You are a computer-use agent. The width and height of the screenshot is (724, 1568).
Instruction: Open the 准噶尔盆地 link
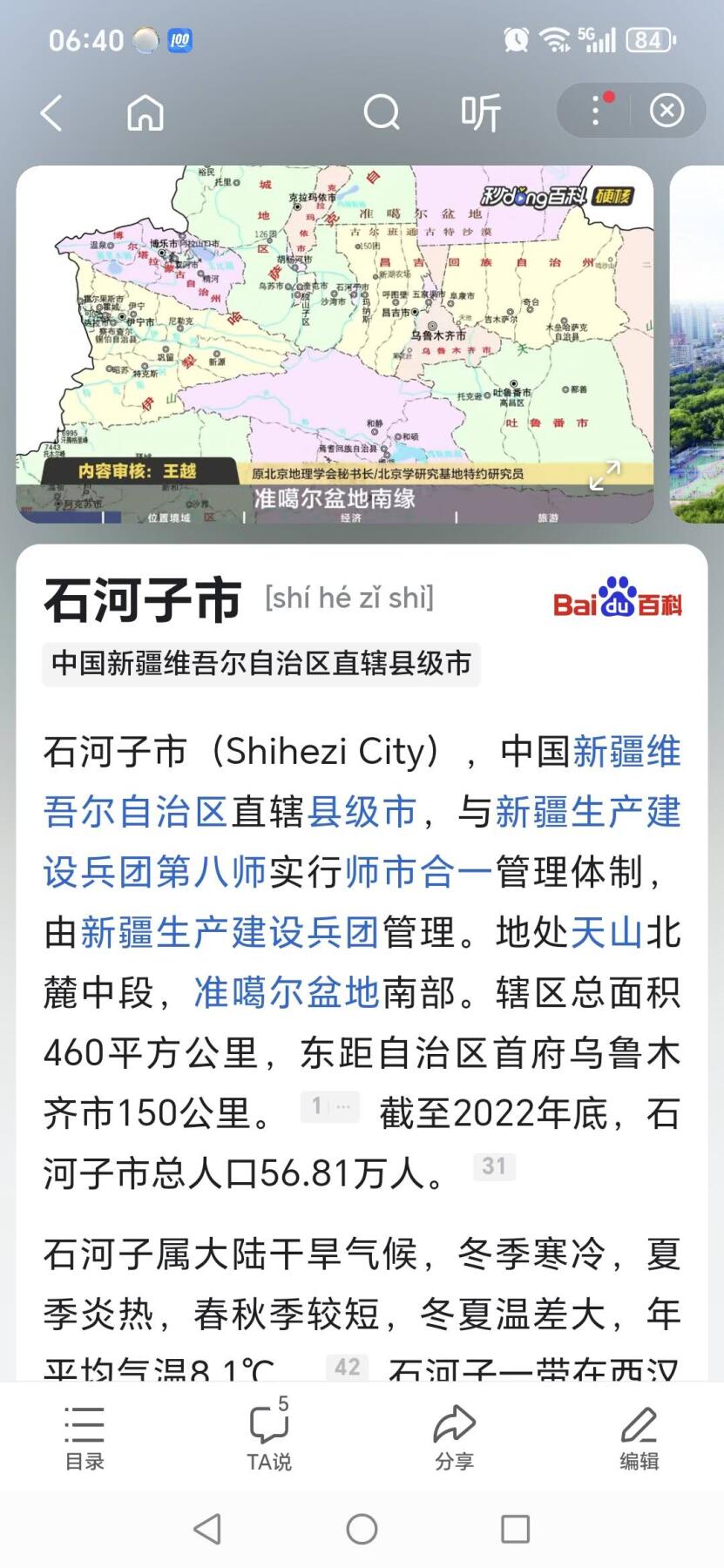click(x=287, y=992)
